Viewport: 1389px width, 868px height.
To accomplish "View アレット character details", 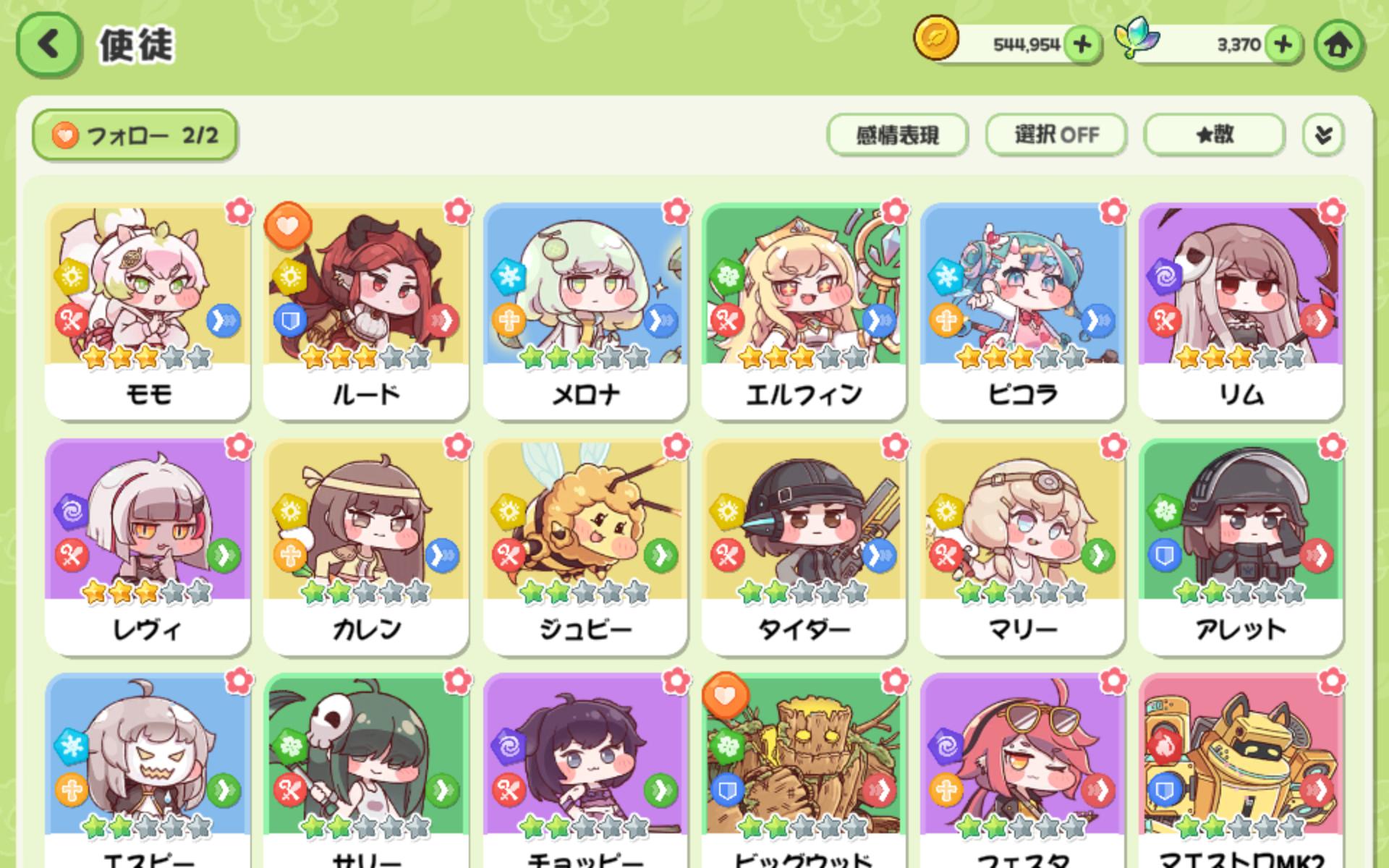I will coord(1241,546).
